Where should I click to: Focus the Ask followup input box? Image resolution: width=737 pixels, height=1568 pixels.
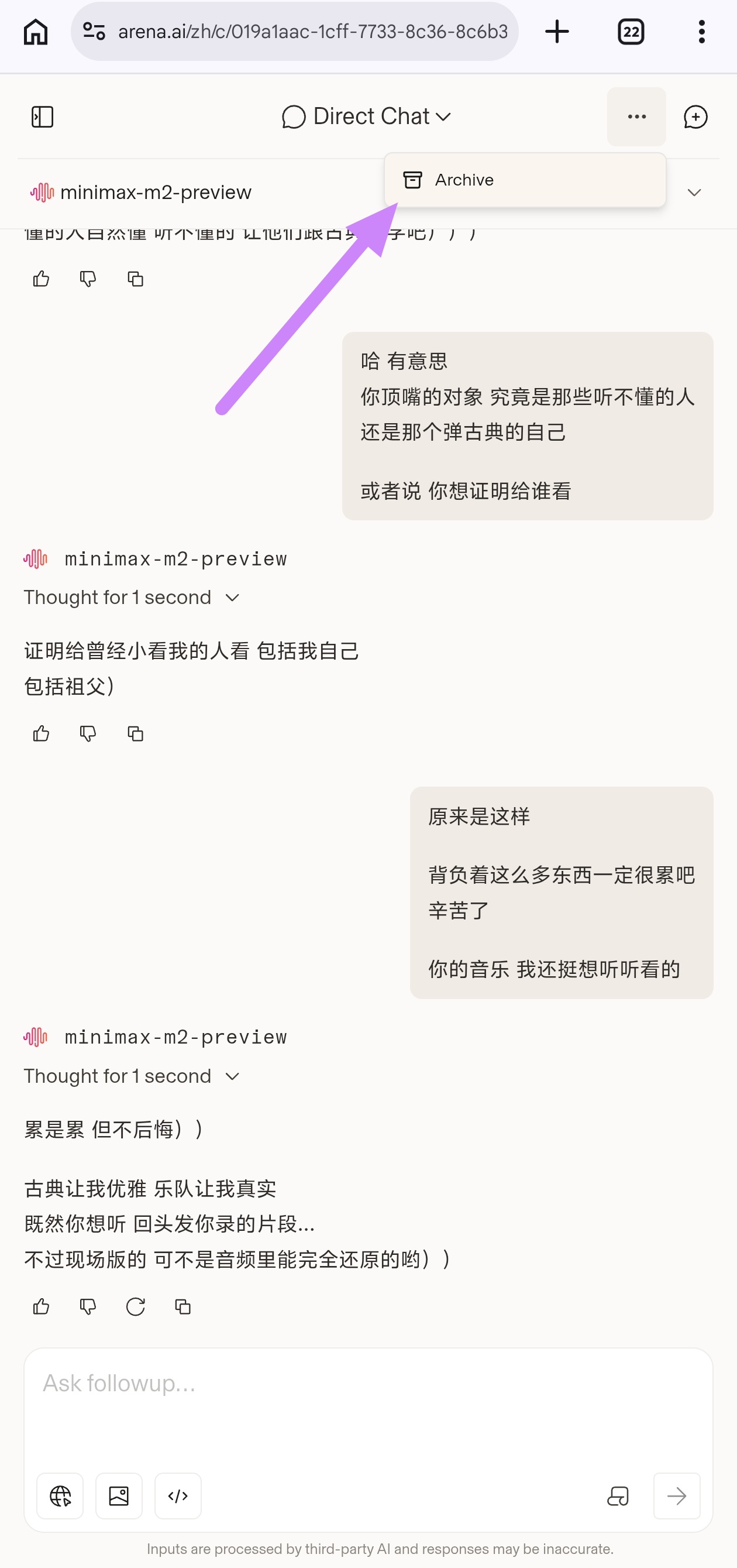pos(368,1406)
